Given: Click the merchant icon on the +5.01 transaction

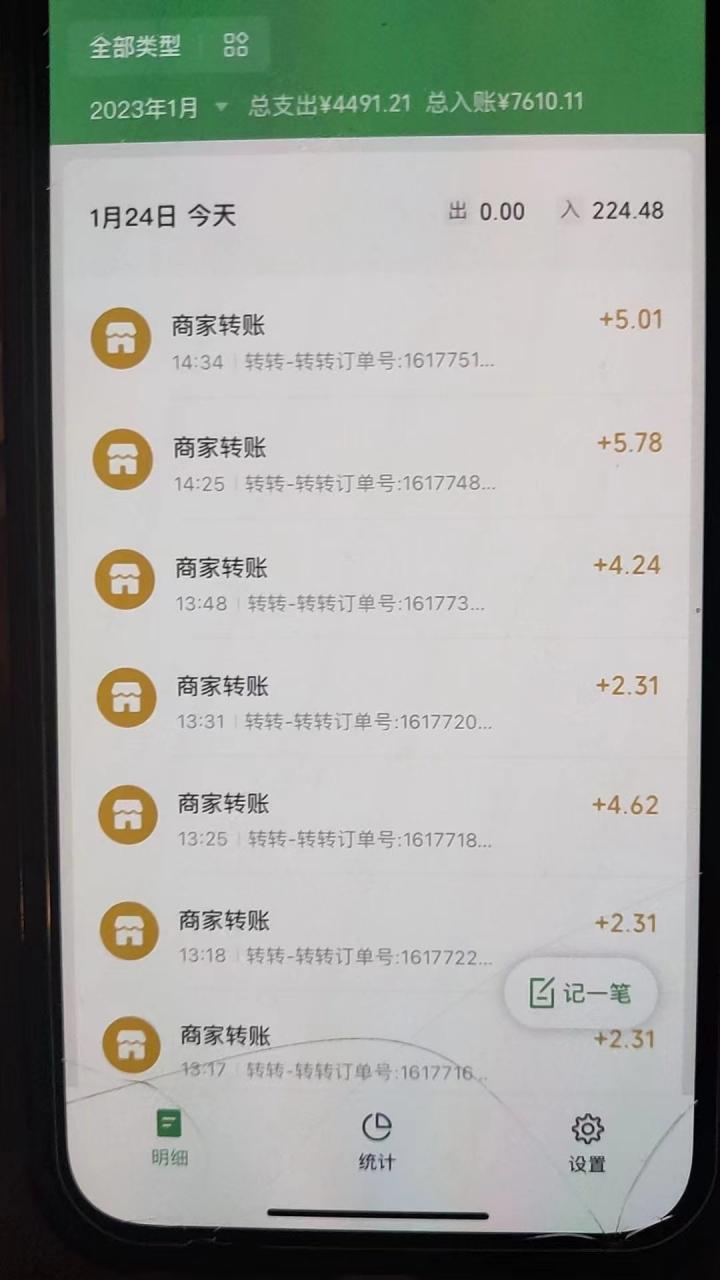Looking at the screenshot, I should pos(121,338).
